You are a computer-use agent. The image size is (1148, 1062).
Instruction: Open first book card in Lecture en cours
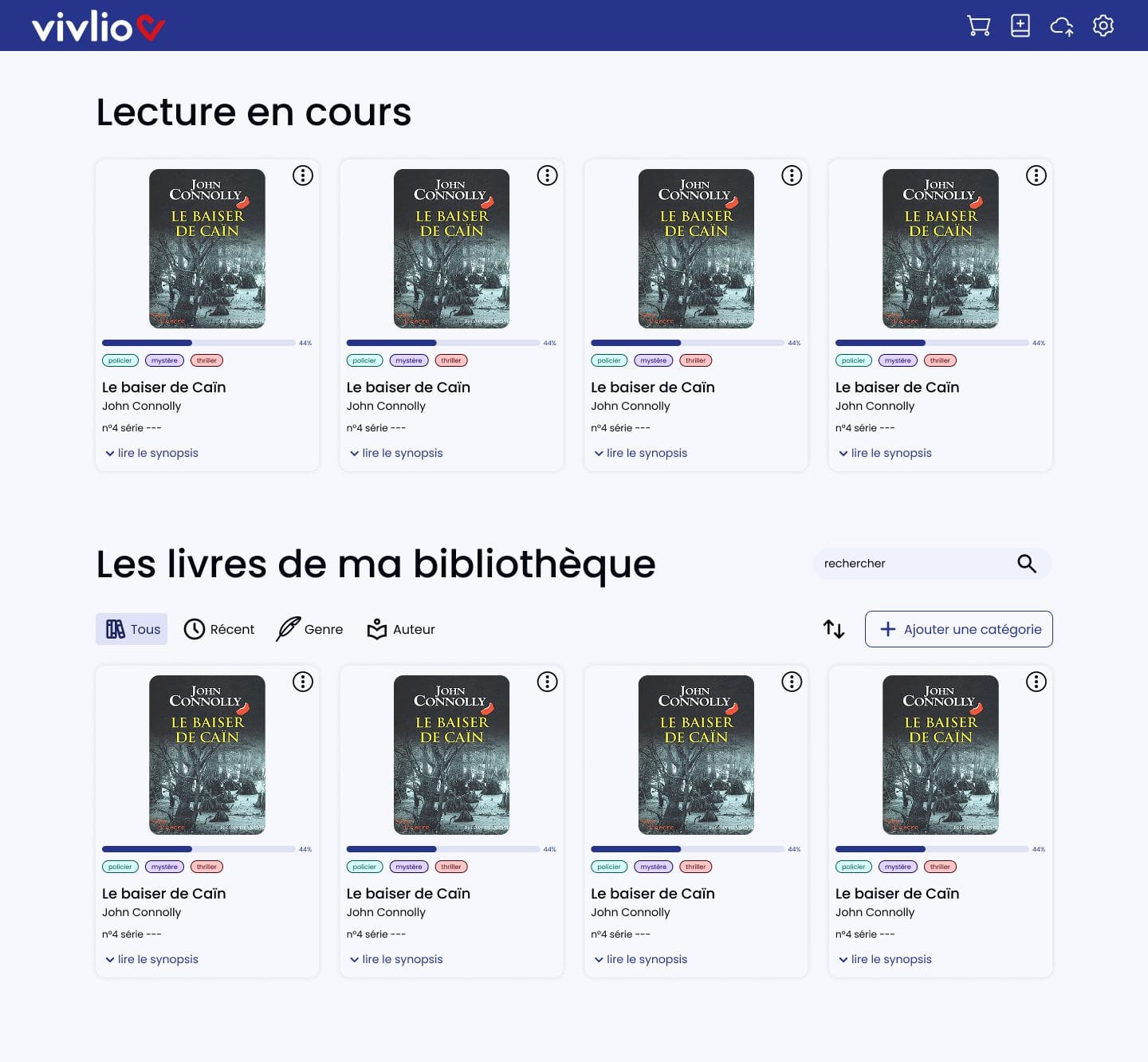tap(207, 248)
